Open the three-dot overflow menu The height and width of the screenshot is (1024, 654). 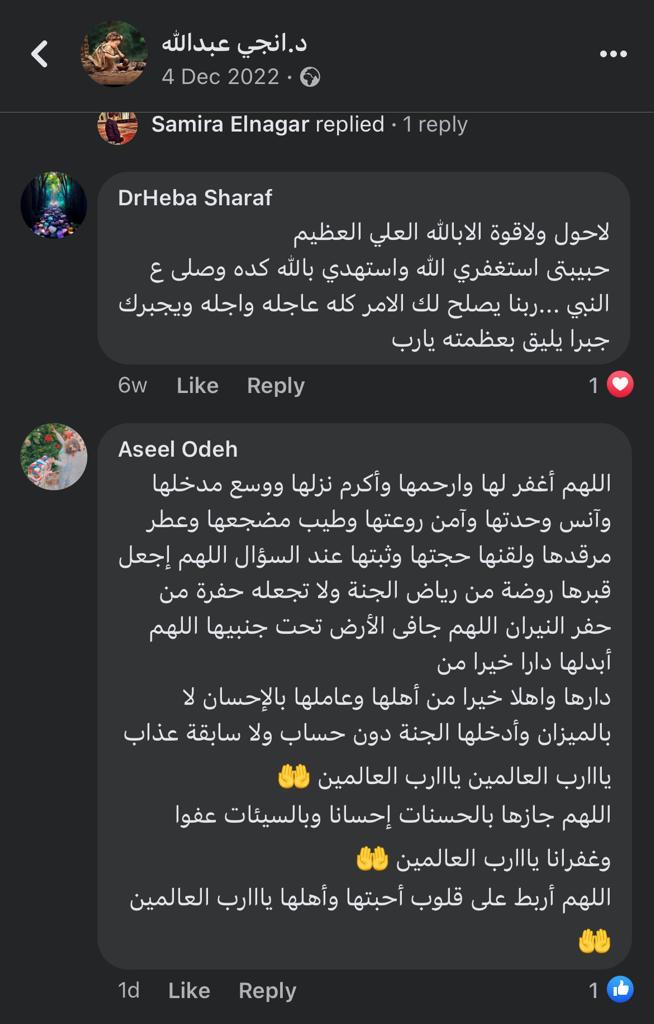point(612,54)
